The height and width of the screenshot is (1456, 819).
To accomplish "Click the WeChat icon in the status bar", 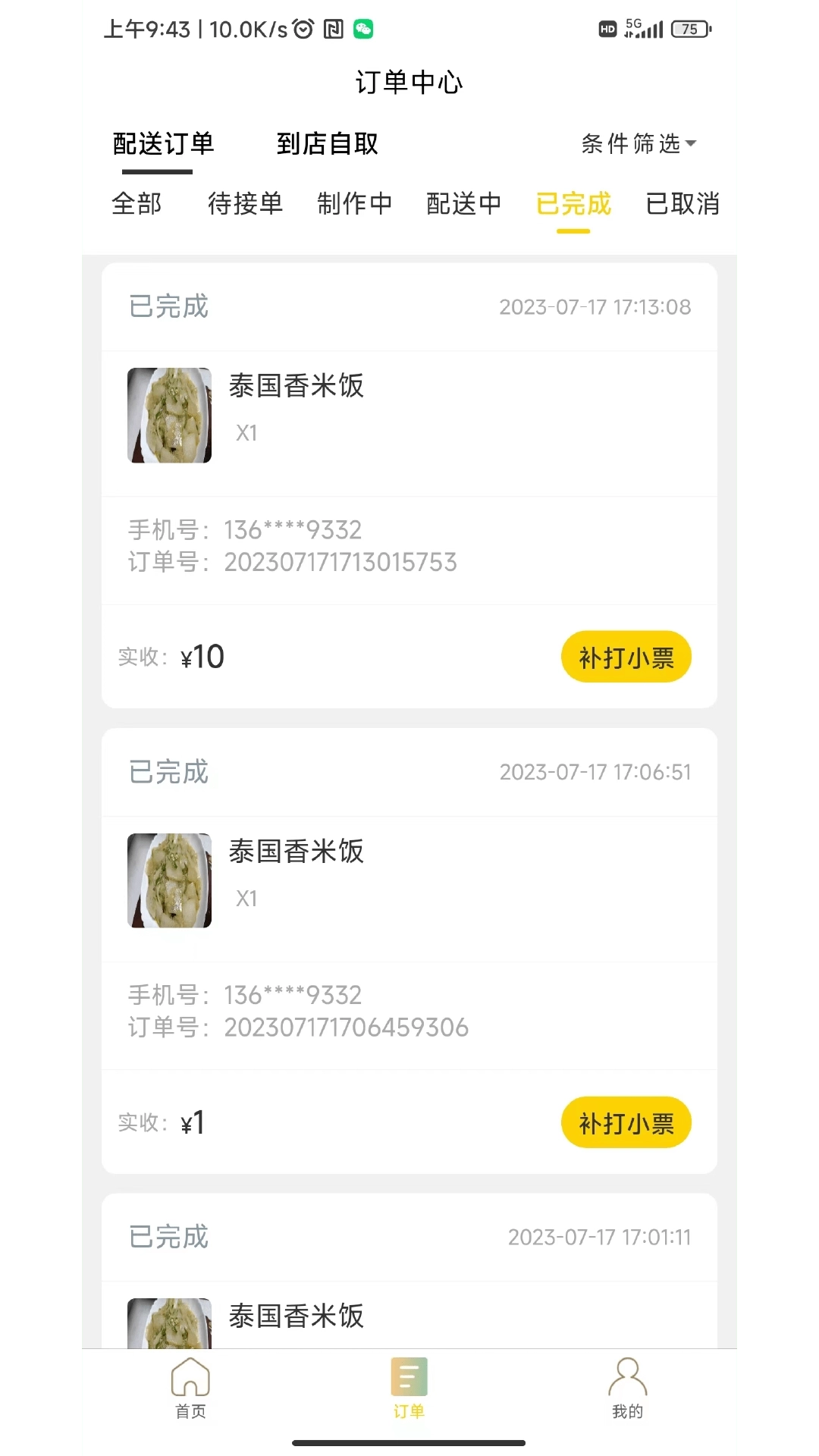I will [x=362, y=29].
